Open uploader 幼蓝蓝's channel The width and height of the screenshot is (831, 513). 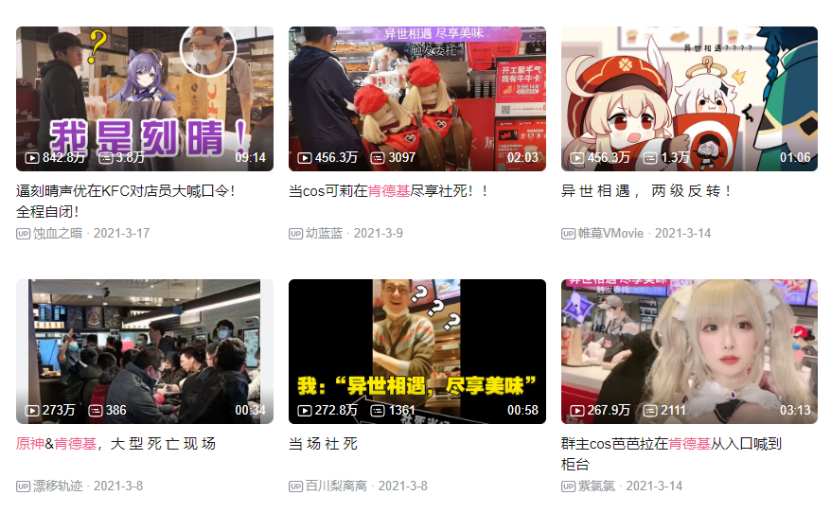click(323, 233)
